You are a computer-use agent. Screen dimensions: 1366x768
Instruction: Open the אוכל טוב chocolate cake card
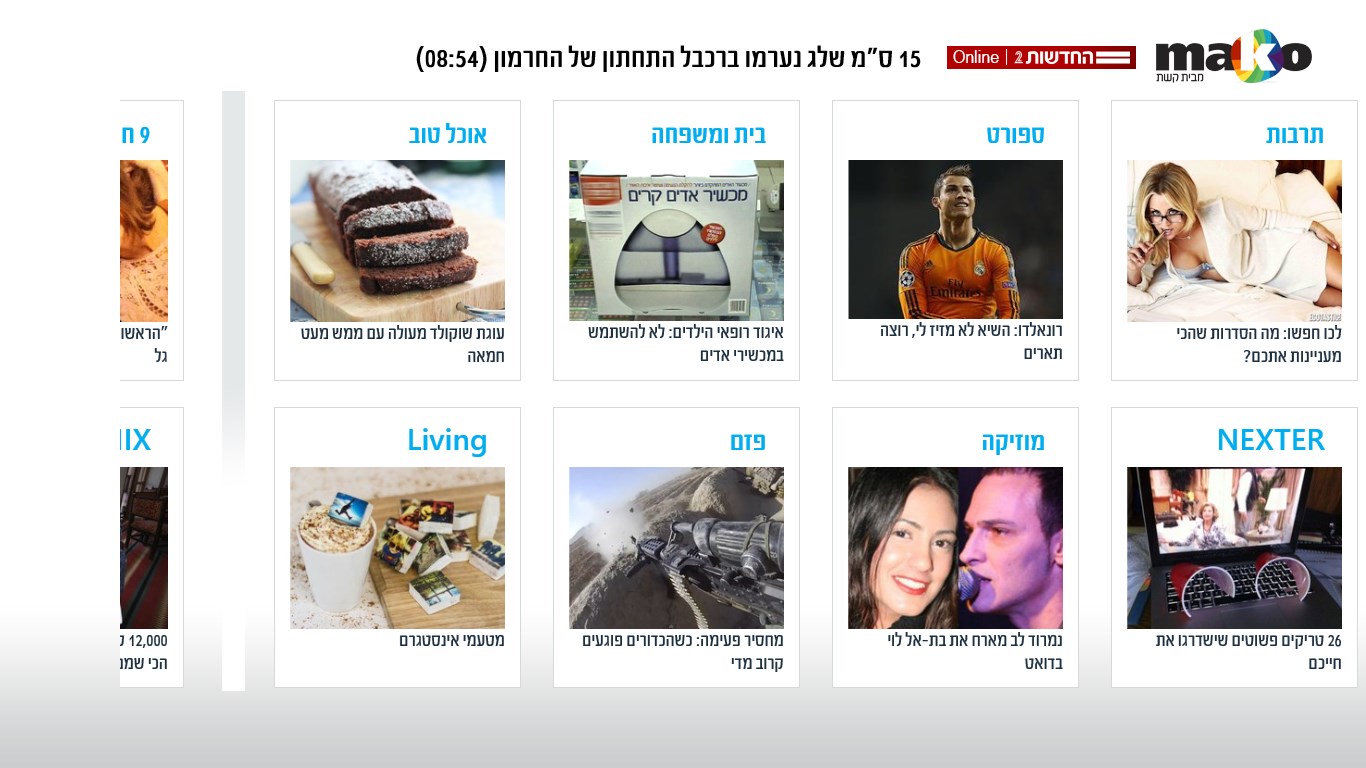(x=397, y=240)
